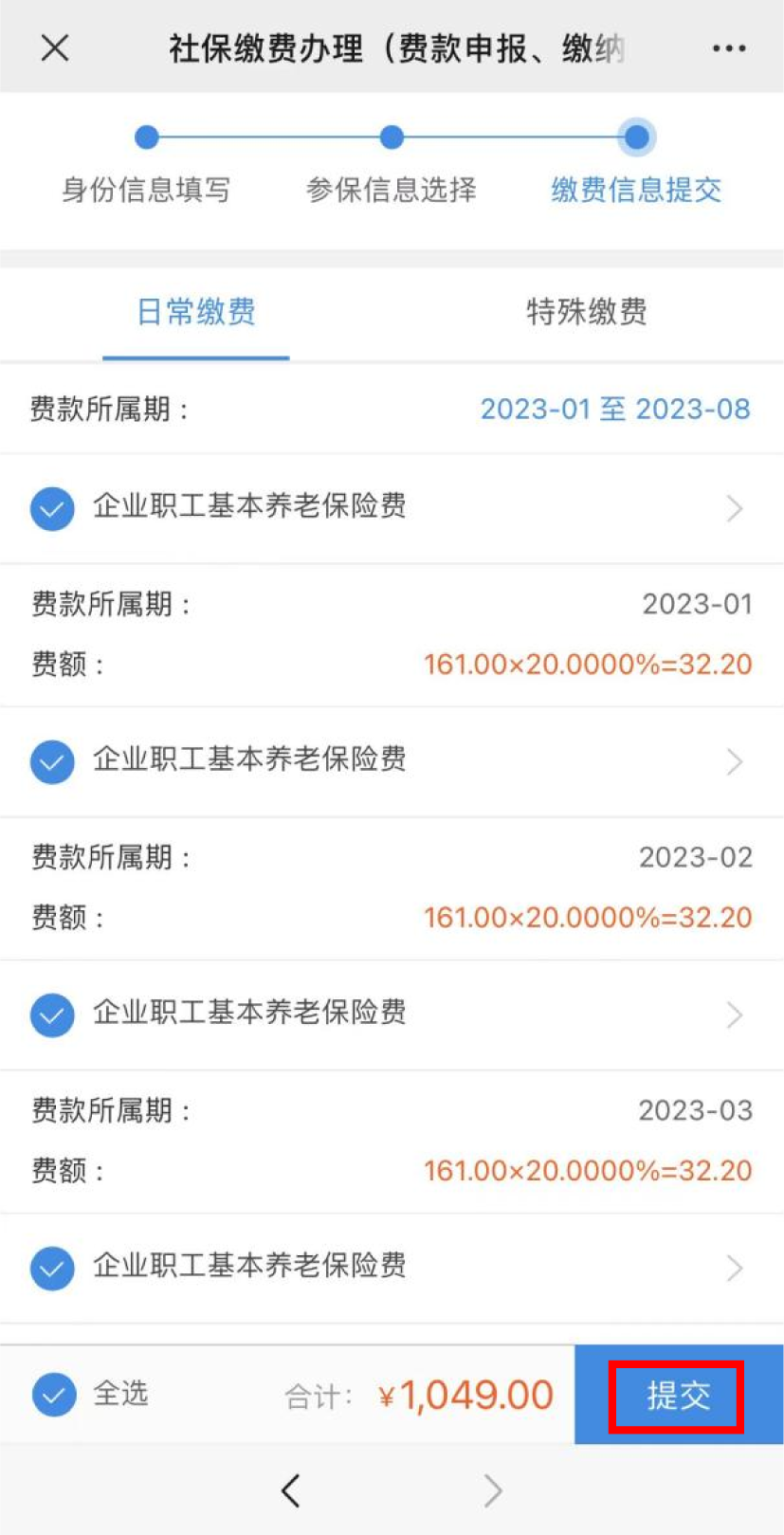The image size is (784, 1535).
Task: Return to the 参保信息选择 step
Action: pos(392,138)
